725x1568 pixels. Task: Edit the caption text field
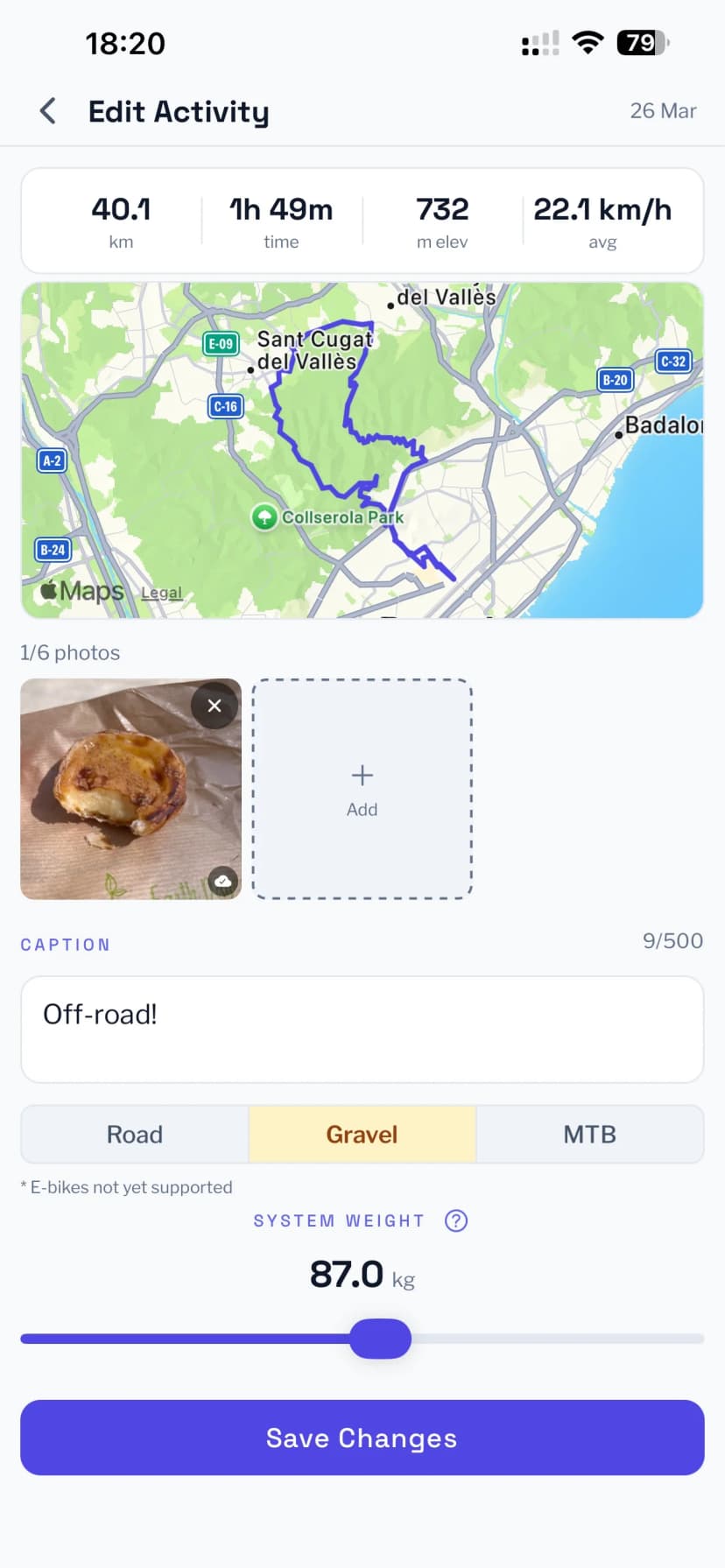click(x=362, y=1029)
